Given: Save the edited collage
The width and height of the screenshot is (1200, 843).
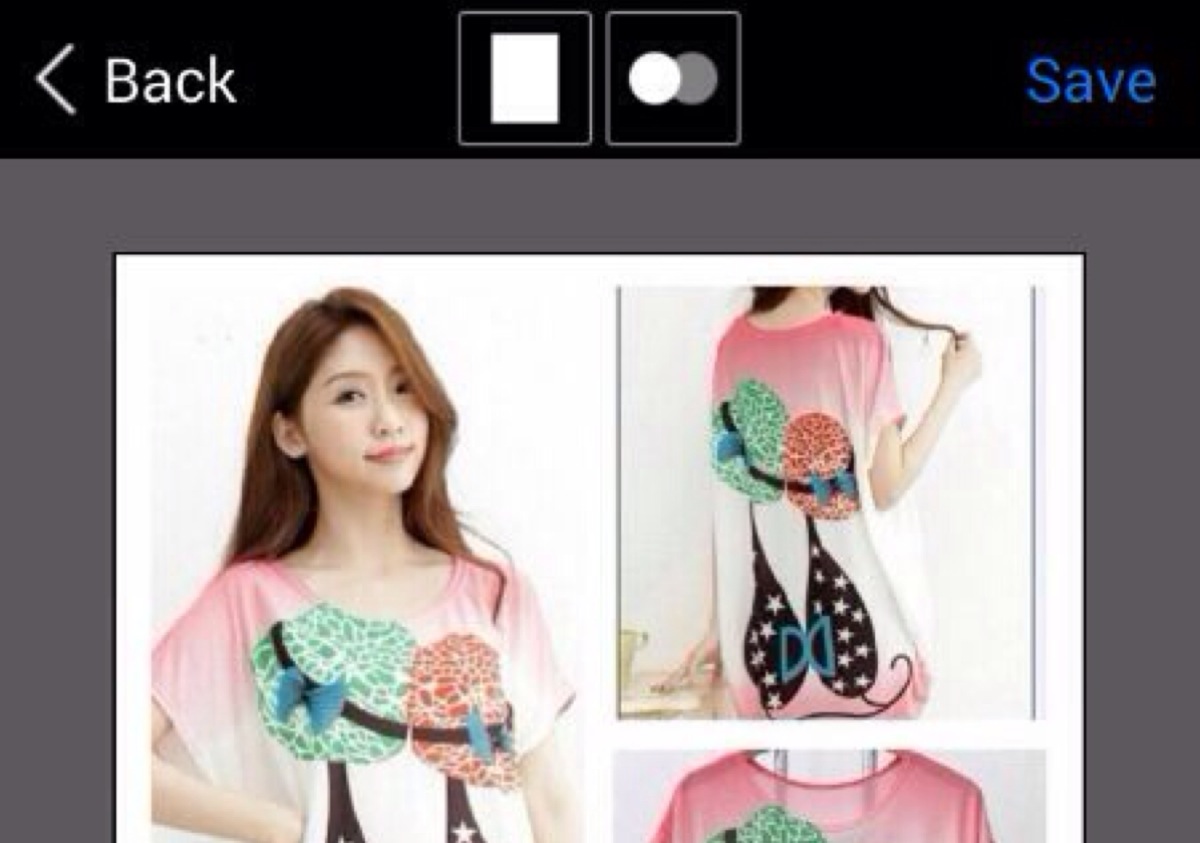Looking at the screenshot, I should point(1090,80).
